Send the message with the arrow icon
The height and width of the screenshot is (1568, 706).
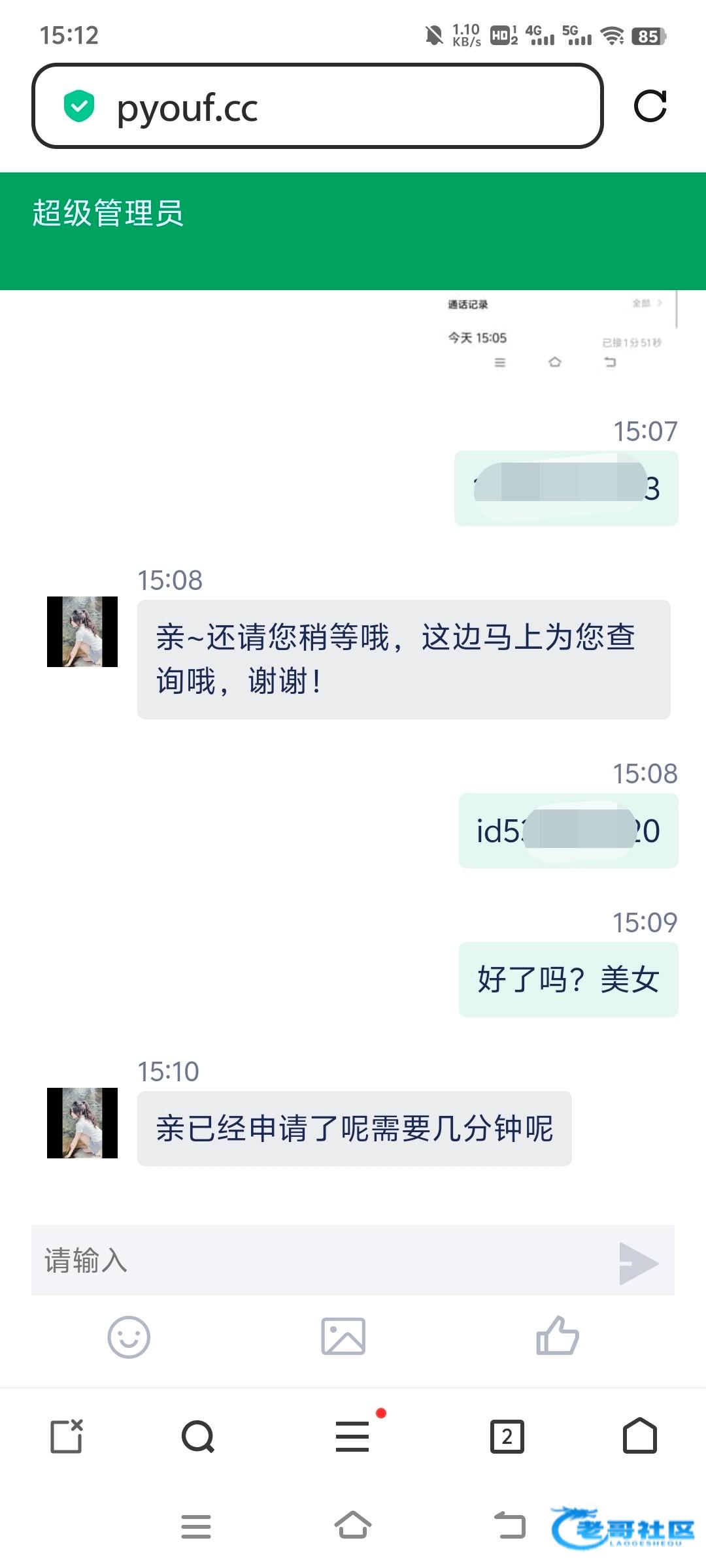(x=638, y=1263)
